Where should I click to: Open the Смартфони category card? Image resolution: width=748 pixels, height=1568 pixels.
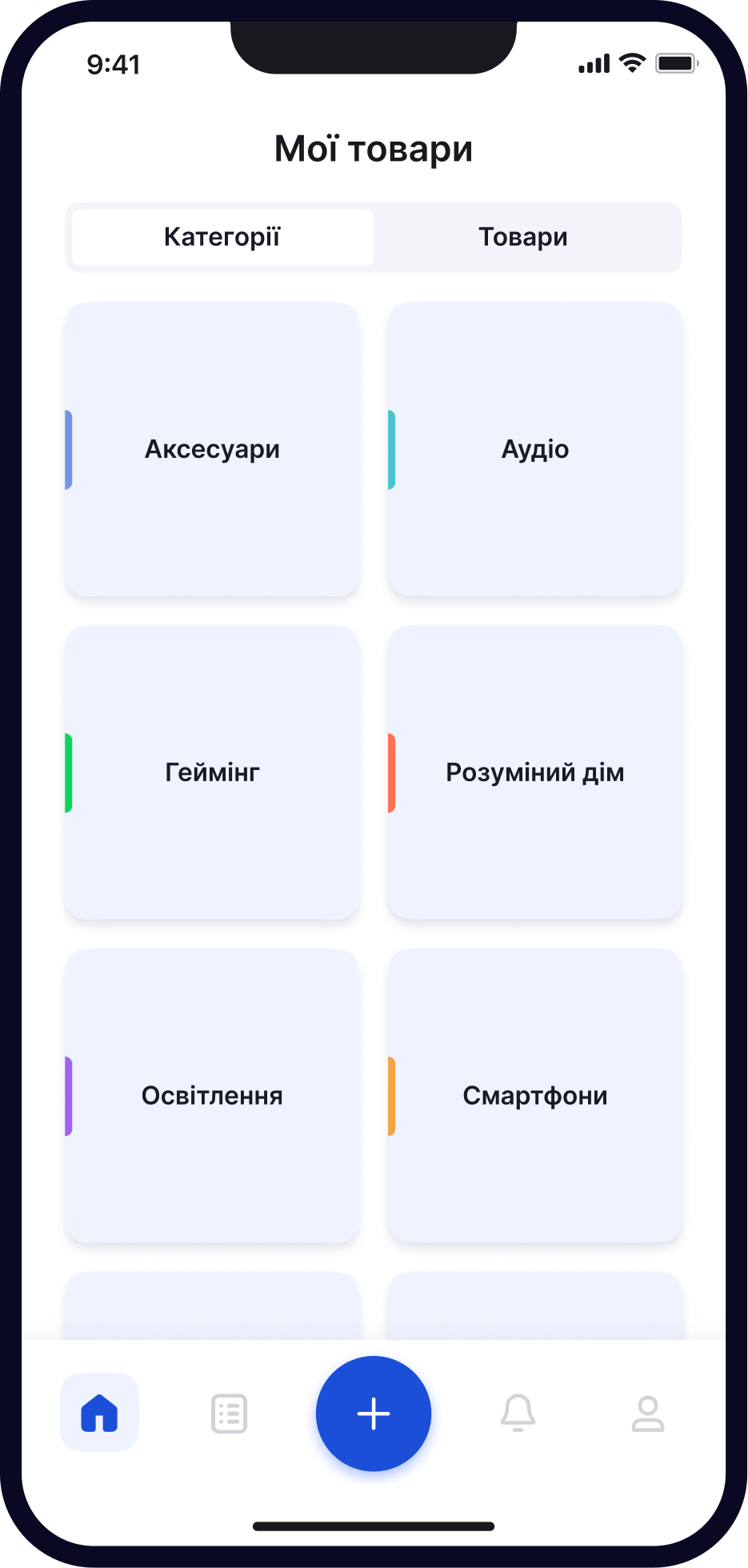click(x=535, y=1096)
